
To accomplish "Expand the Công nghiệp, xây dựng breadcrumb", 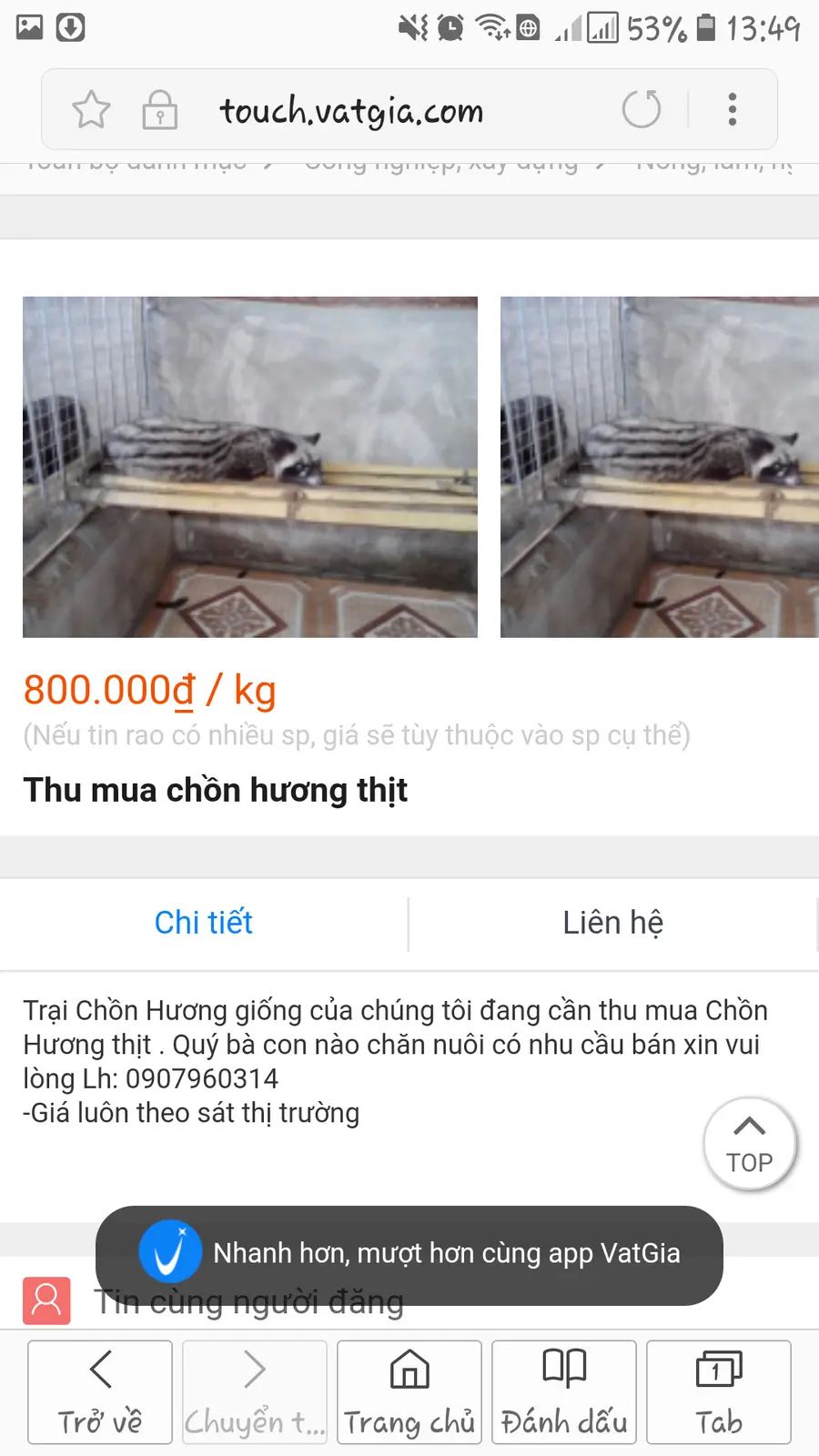I will point(435,161).
